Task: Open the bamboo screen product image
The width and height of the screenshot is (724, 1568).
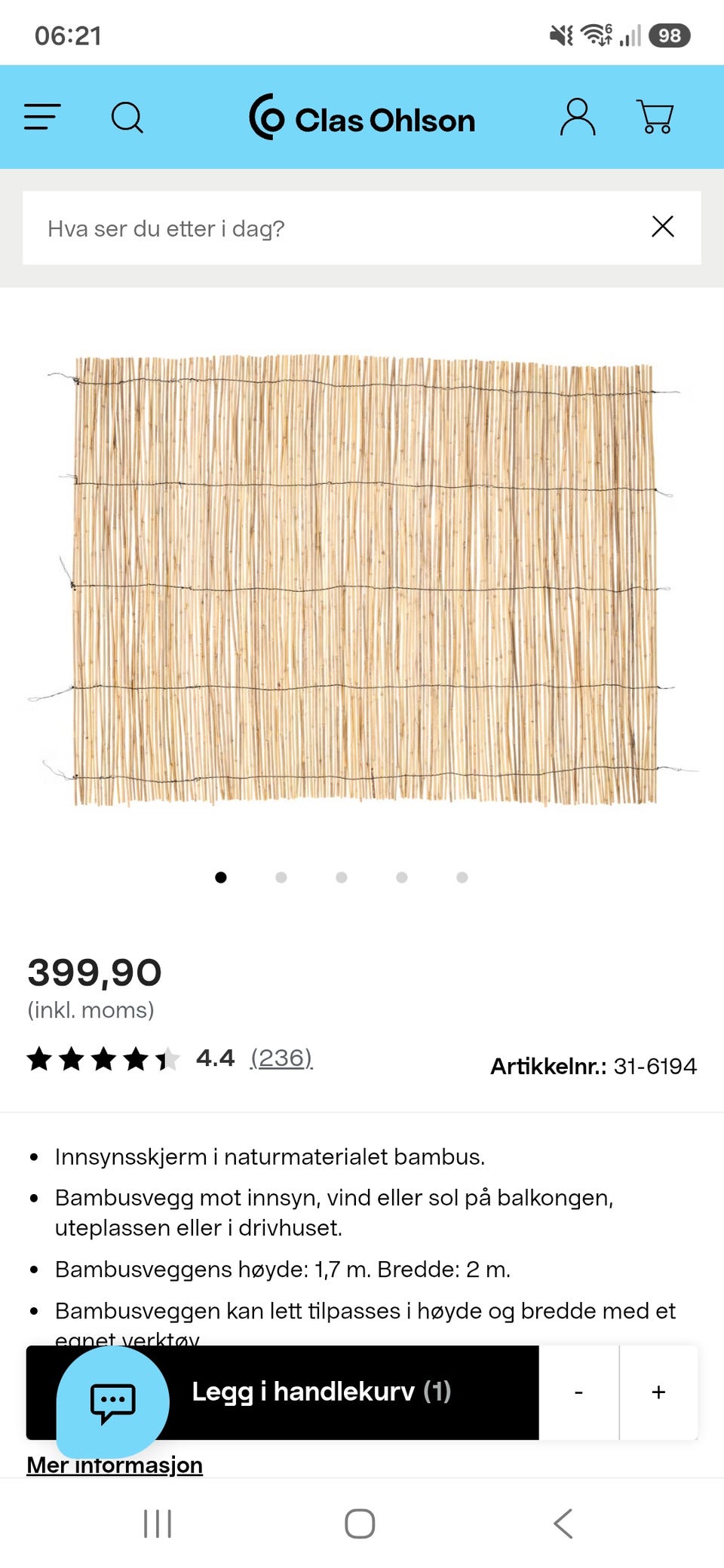Action: 362,580
